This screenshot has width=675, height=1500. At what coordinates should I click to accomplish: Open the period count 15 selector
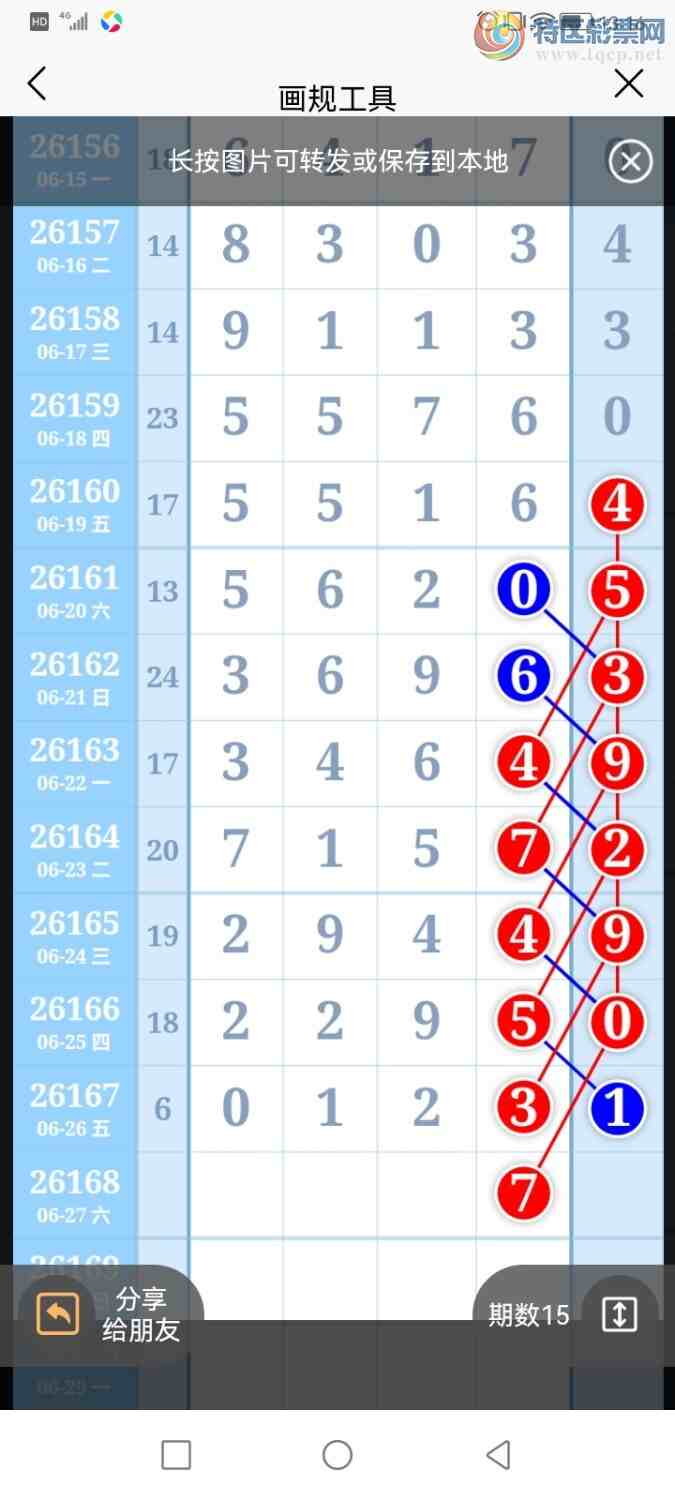[566, 1314]
